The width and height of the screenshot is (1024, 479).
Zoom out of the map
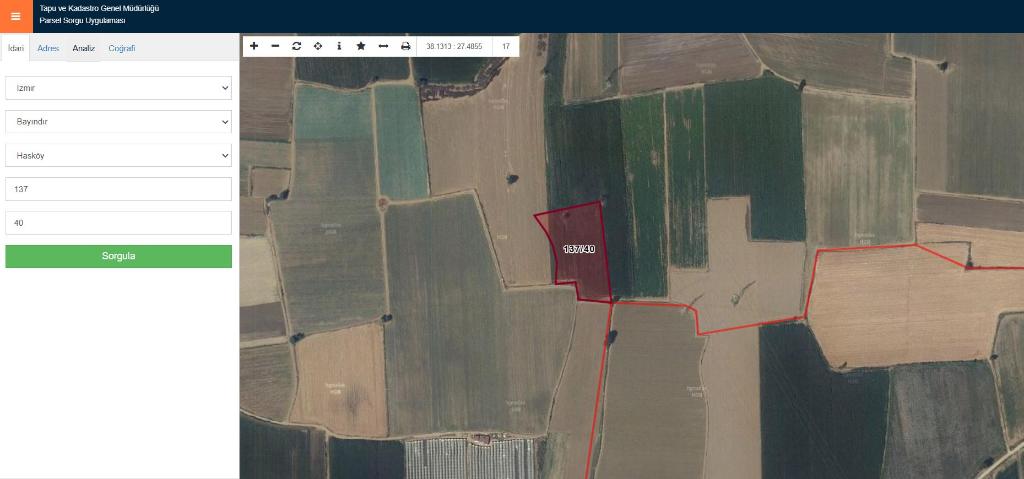tap(275, 46)
